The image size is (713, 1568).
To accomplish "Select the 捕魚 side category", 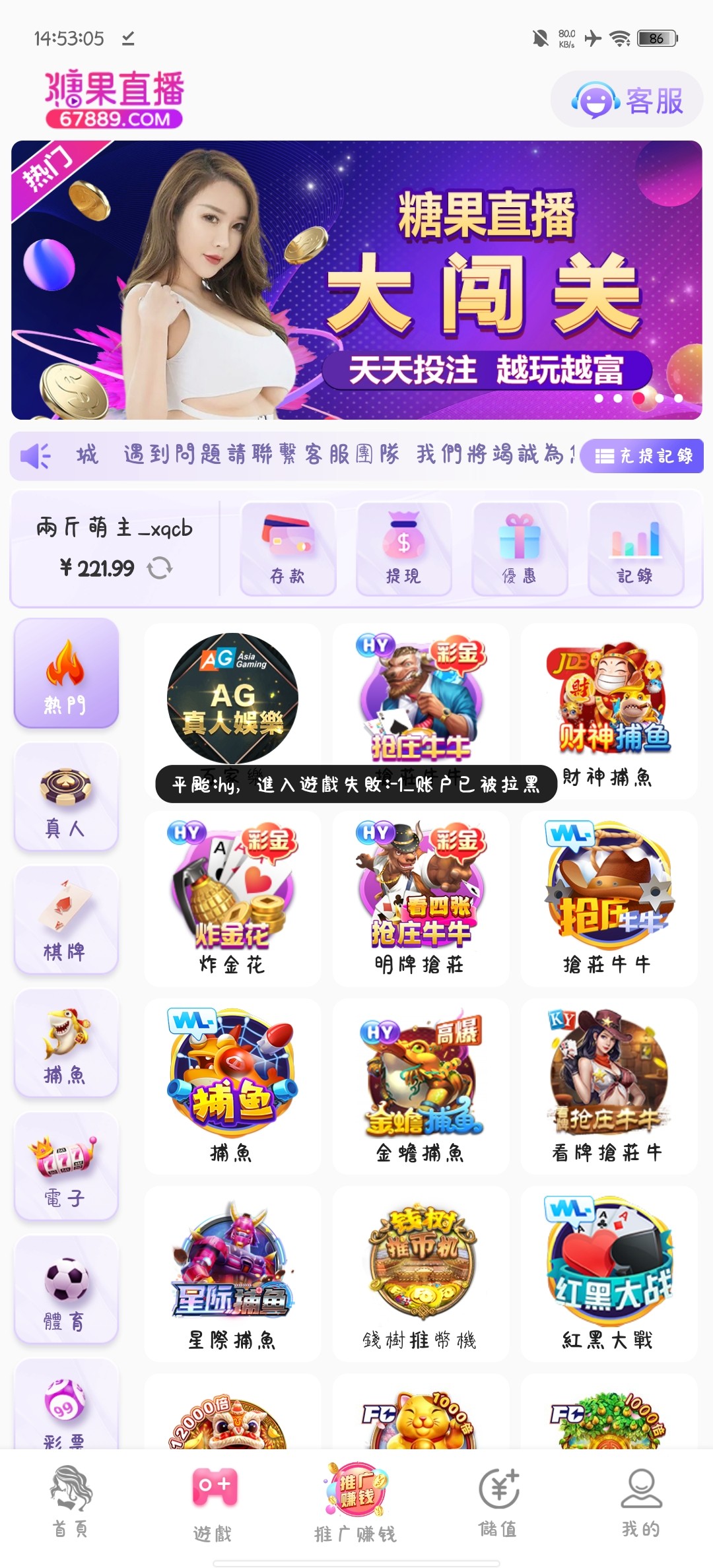I will [x=65, y=1043].
